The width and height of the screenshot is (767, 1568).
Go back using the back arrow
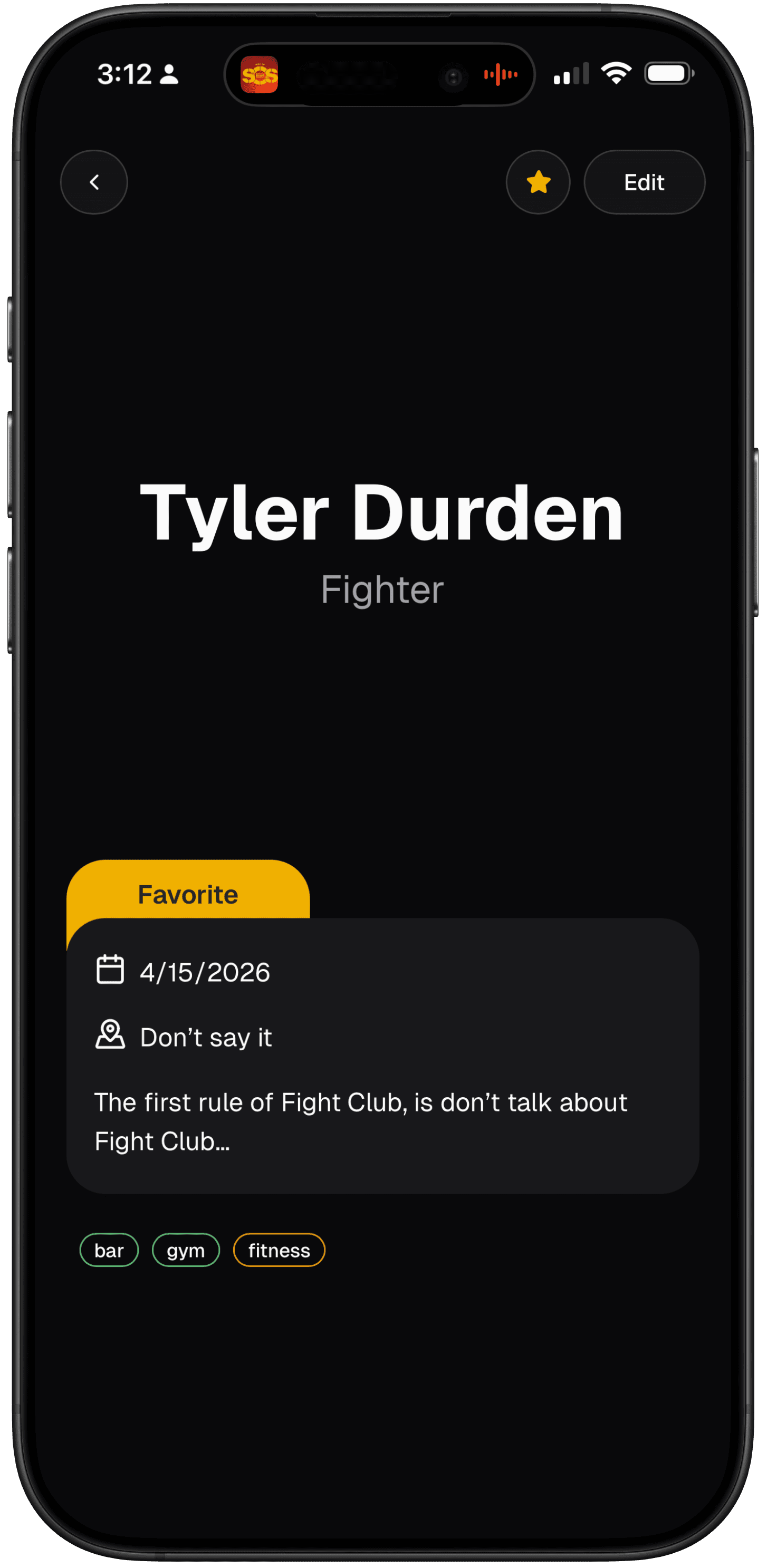pyautogui.click(x=94, y=182)
